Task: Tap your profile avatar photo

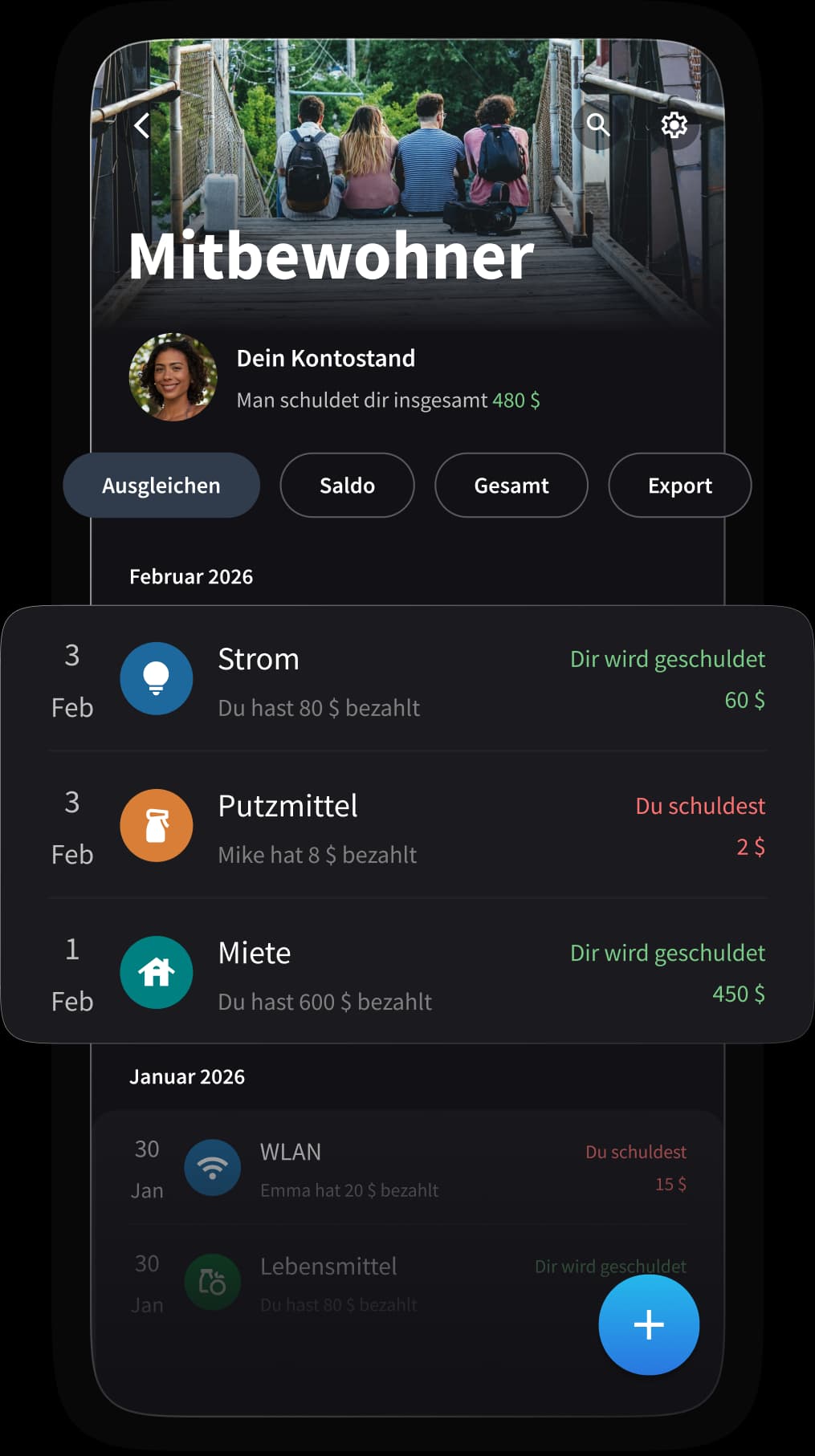Action: point(173,377)
